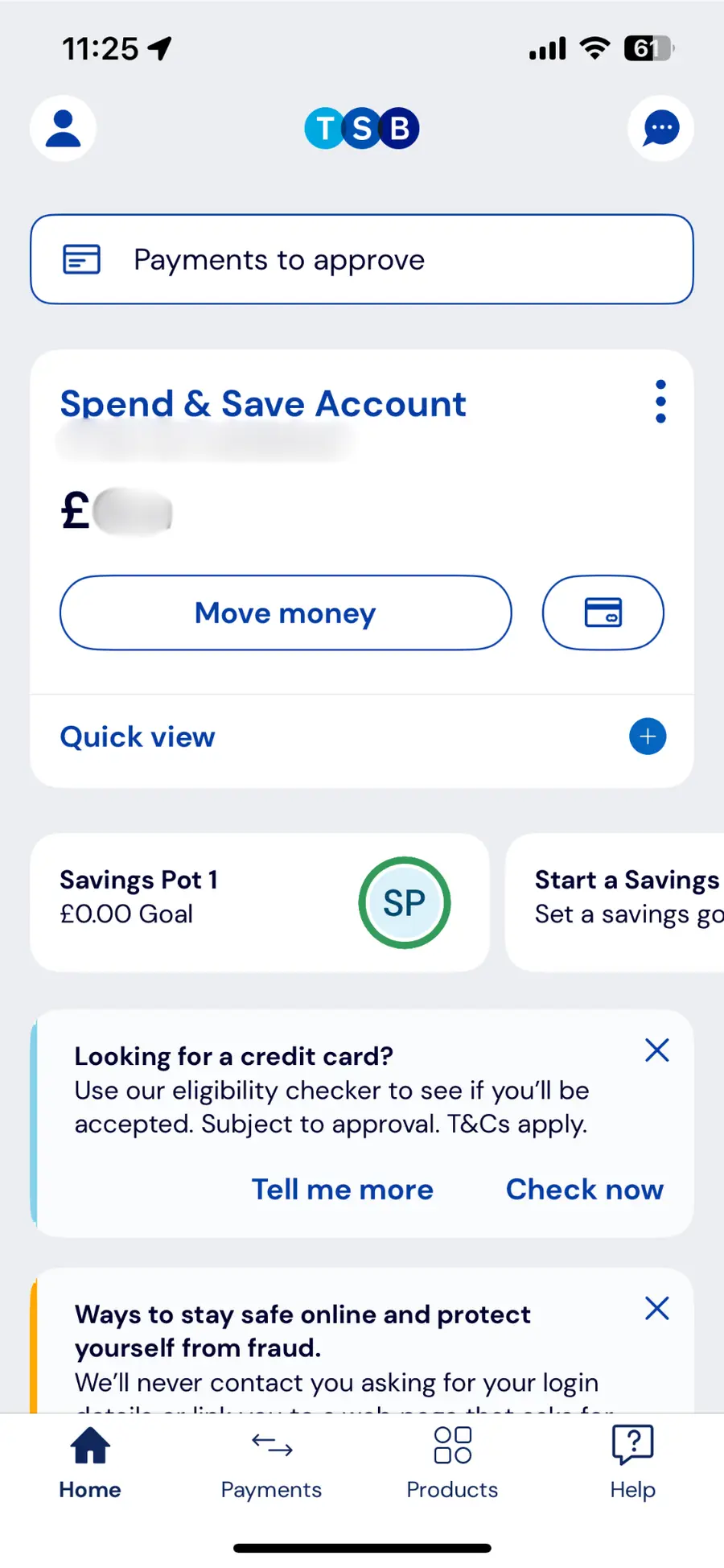Open the Spend & Save Account options menu
Image resolution: width=724 pixels, height=1568 pixels.
tap(660, 402)
